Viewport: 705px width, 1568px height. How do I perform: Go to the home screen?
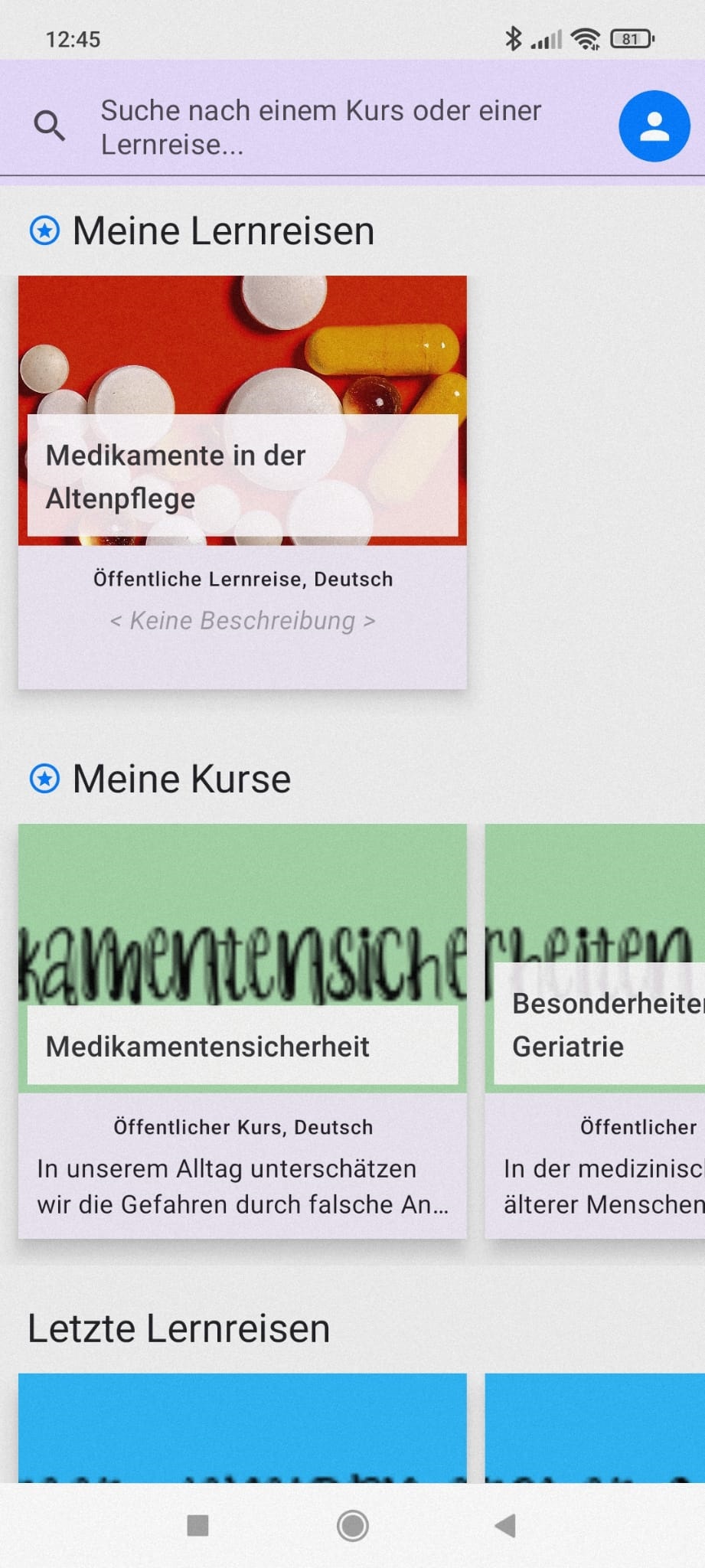(352, 1525)
